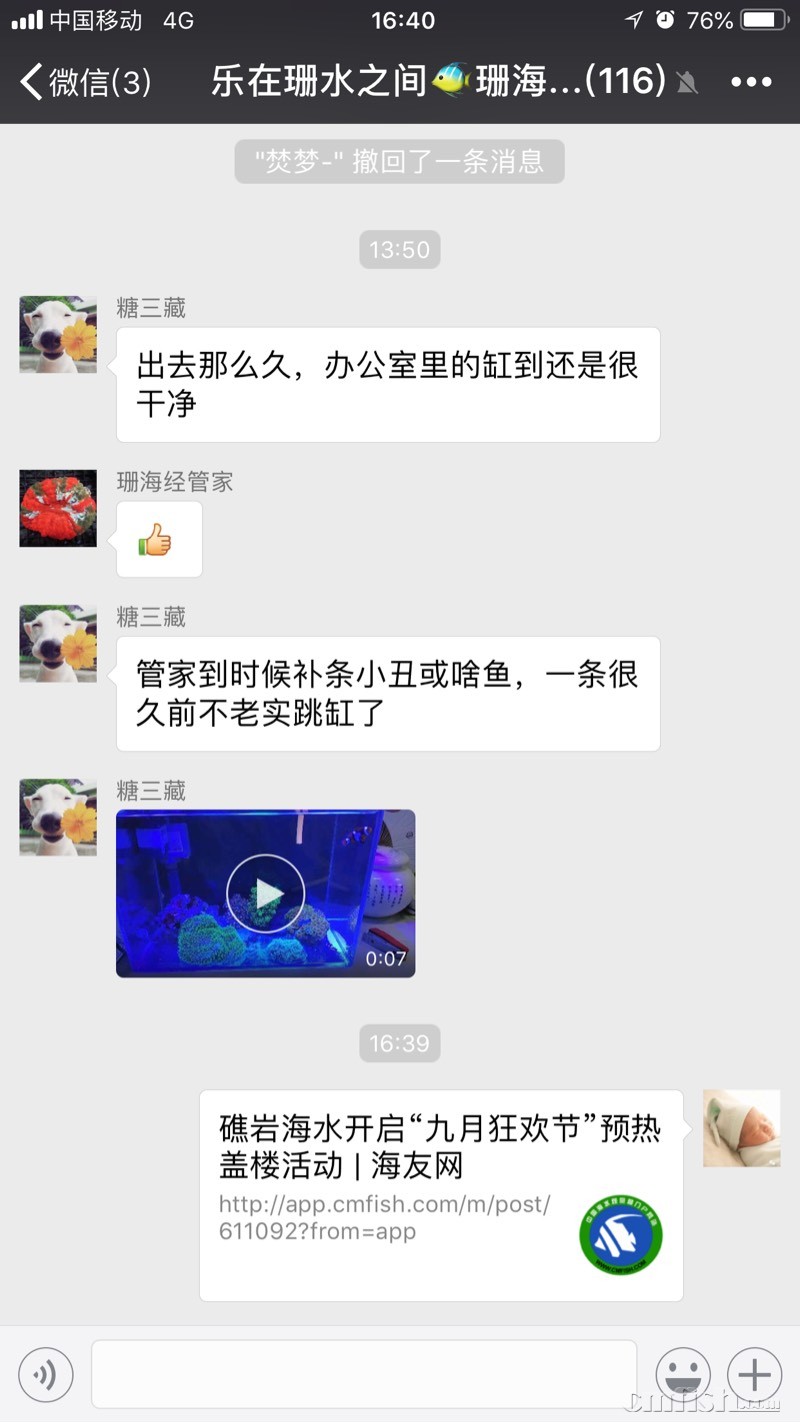Tap 糖三藏's avatar beside the video
Screen dimensions: 800x1423
click(58, 817)
